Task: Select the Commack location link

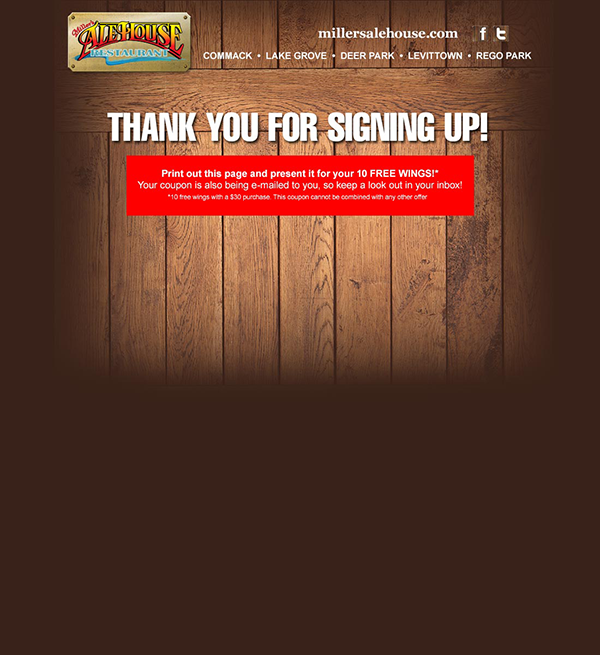Action: click(227, 56)
